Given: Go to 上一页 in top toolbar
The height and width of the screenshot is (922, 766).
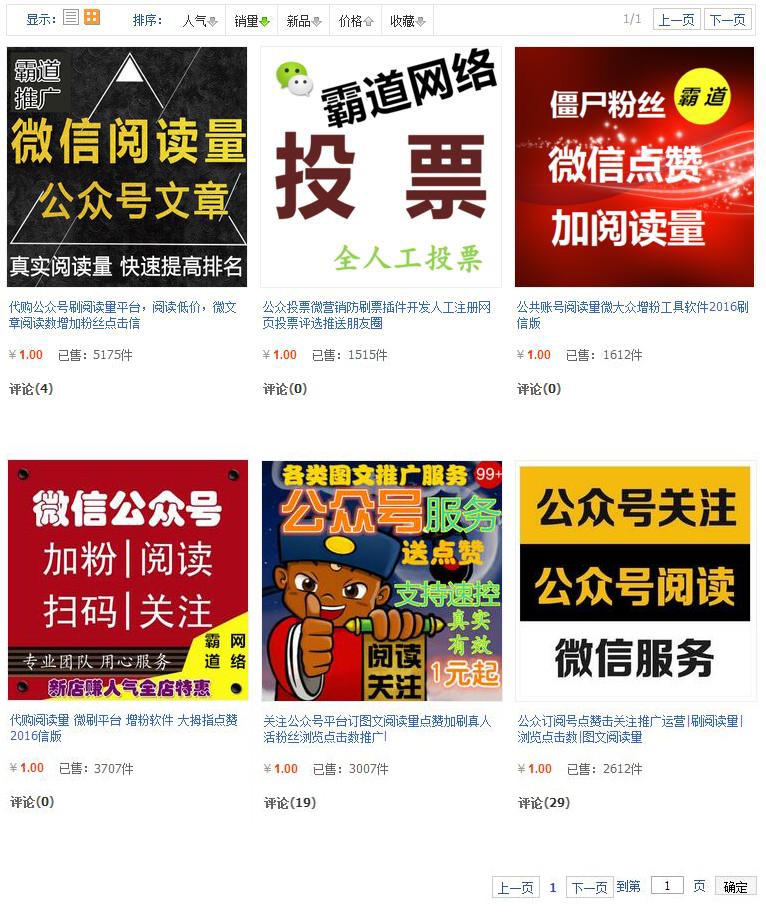Looking at the screenshot, I should [676, 20].
